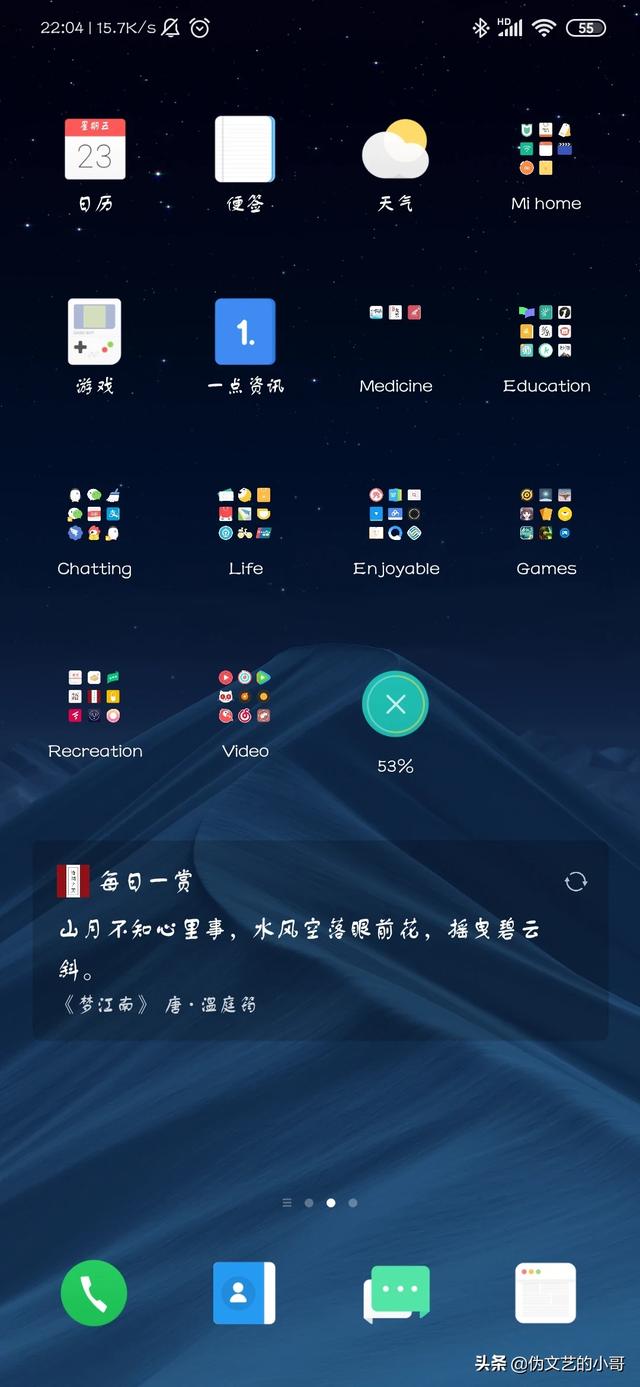Open the Life folder

point(245,514)
